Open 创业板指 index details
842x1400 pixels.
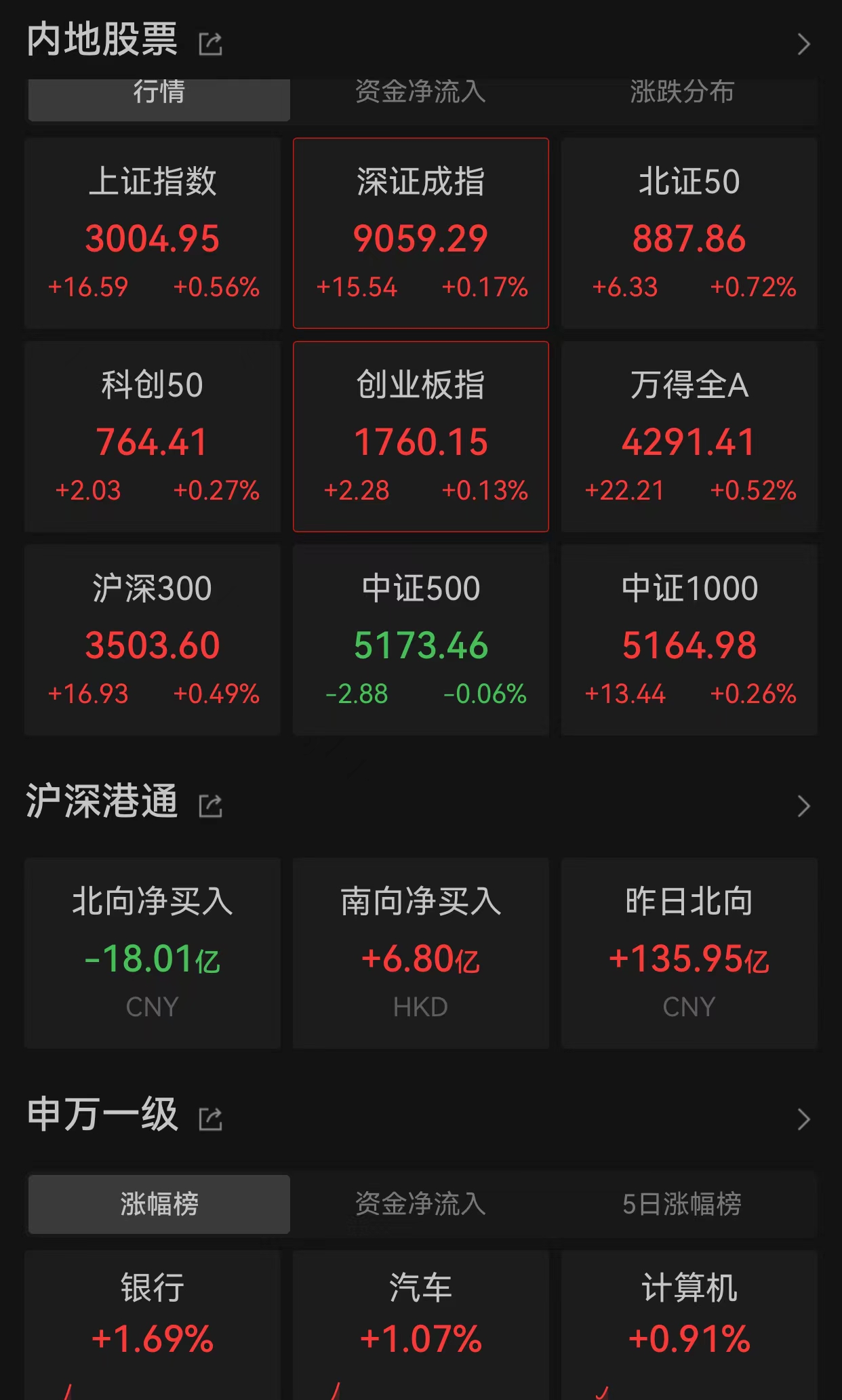click(421, 437)
